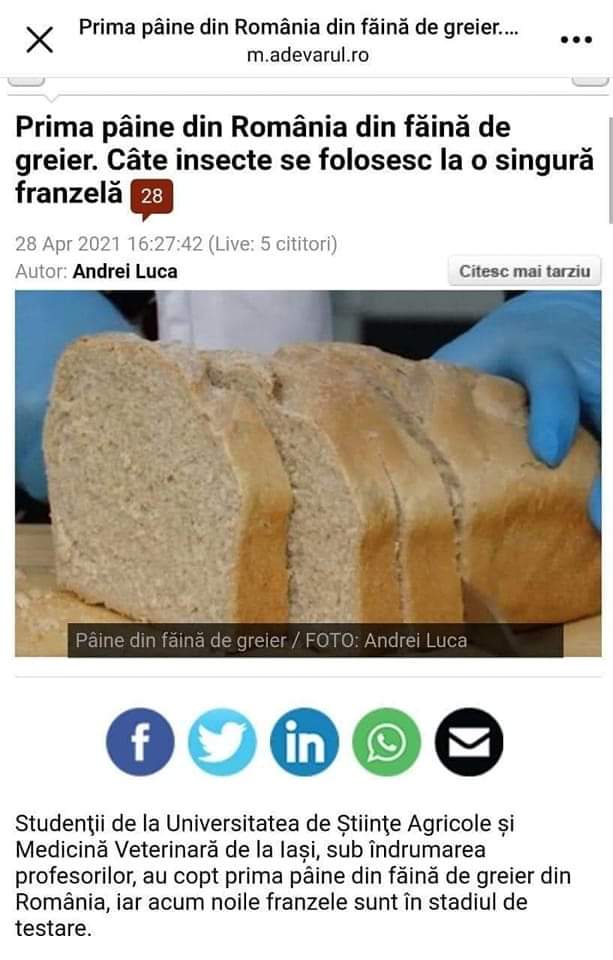Open the three-dot overflow menu
613x960 pixels.
tap(576, 40)
